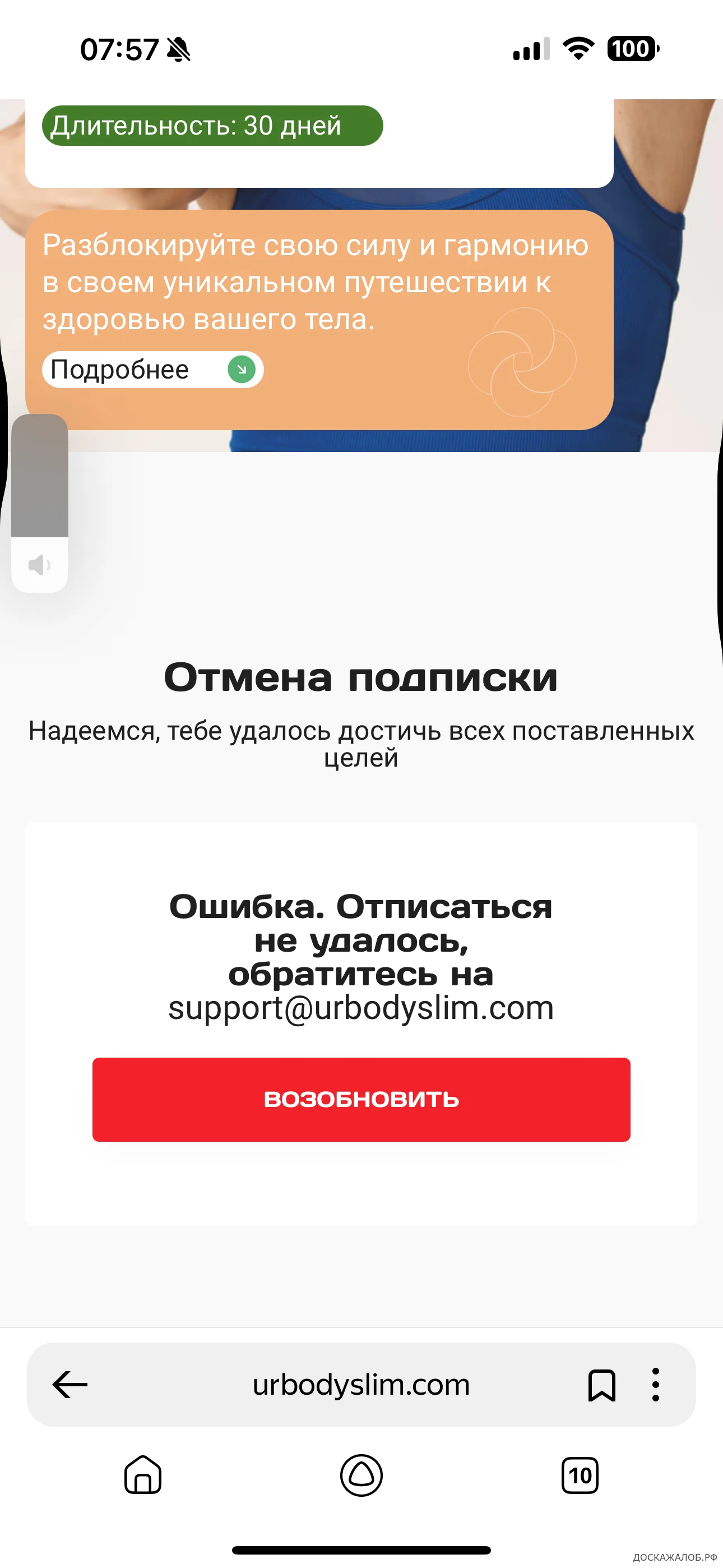Launch the Alice assistant
723x1568 pixels.
click(361, 1475)
